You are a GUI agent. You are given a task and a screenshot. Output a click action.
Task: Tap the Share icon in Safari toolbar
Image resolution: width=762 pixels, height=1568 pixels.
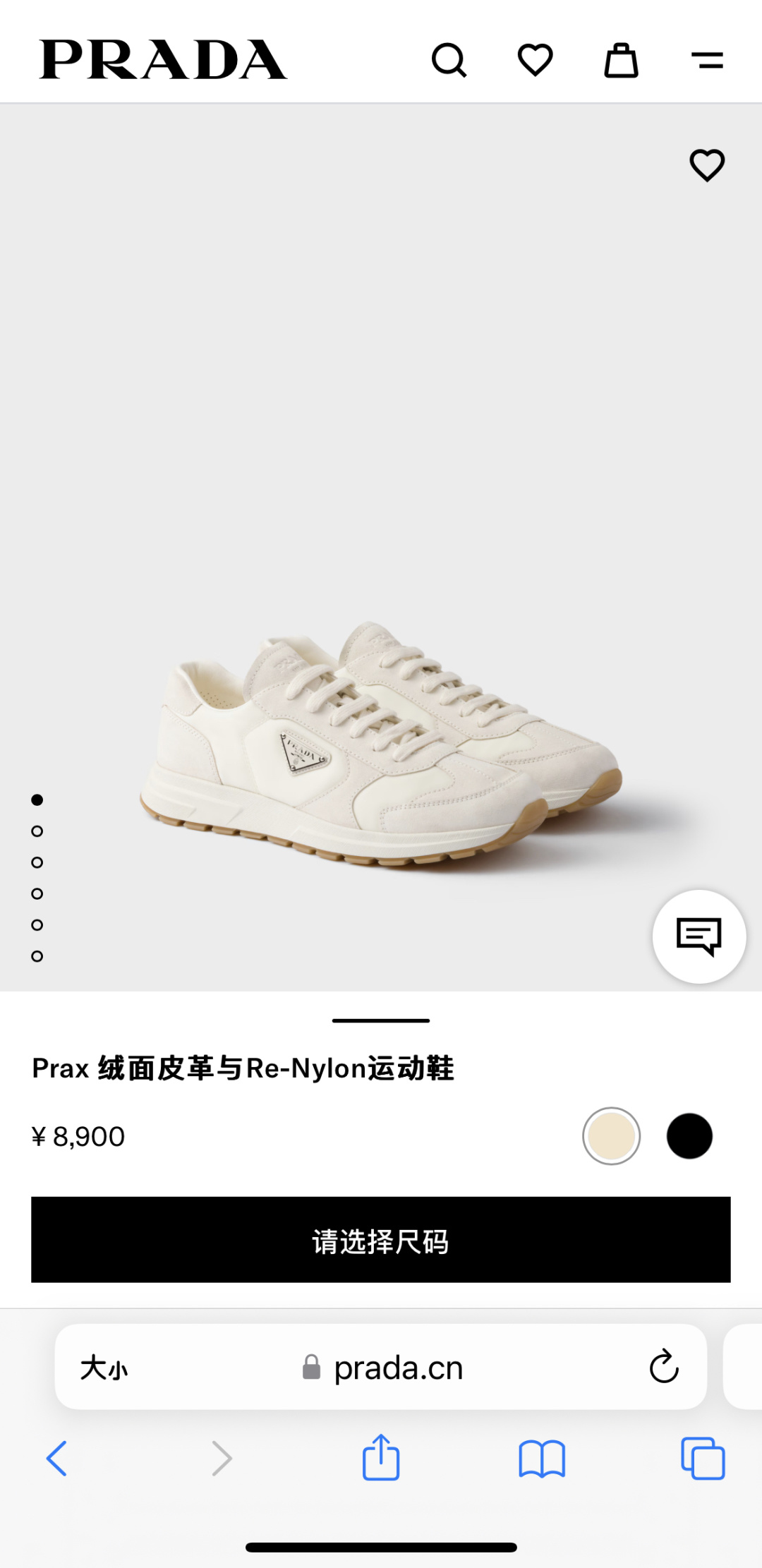pyautogui.click(x=381, y=1456)
